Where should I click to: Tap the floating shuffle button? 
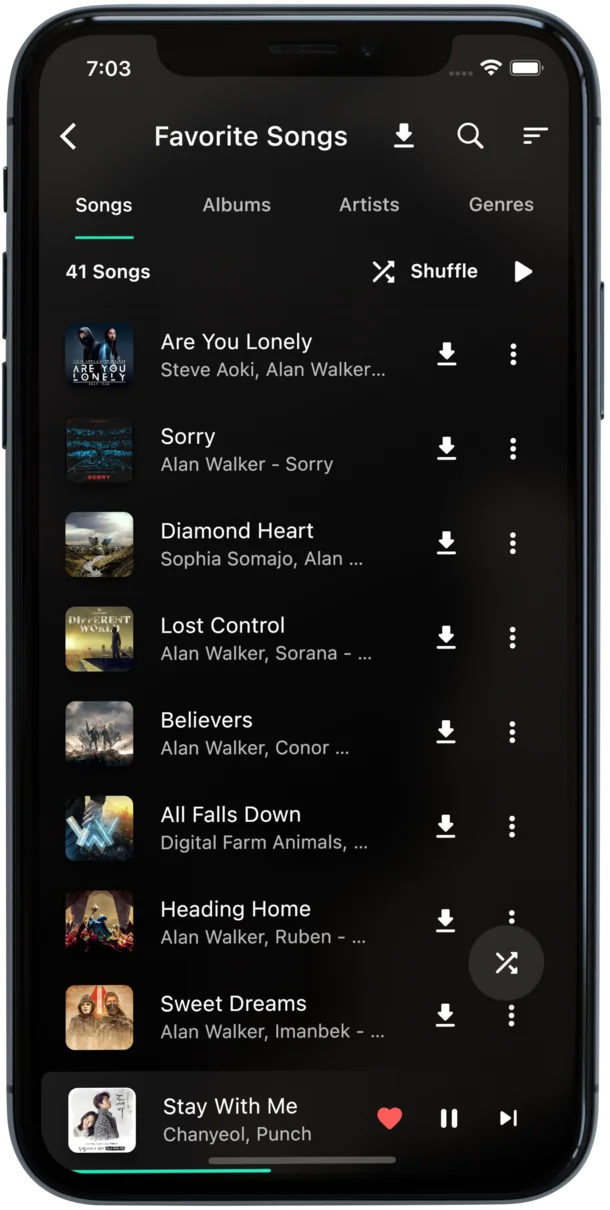[x=506, y=963]
